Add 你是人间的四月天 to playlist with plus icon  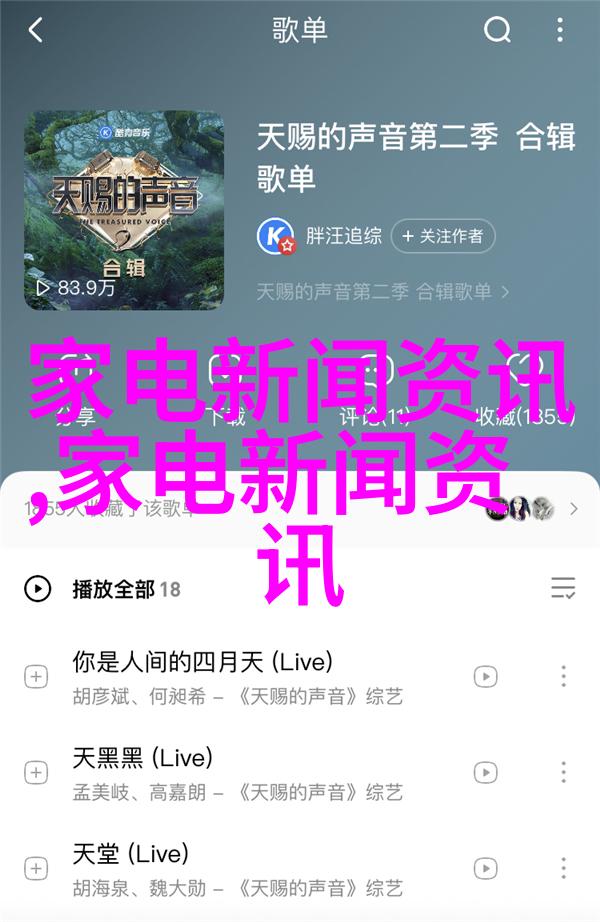(x=36, y=677)
